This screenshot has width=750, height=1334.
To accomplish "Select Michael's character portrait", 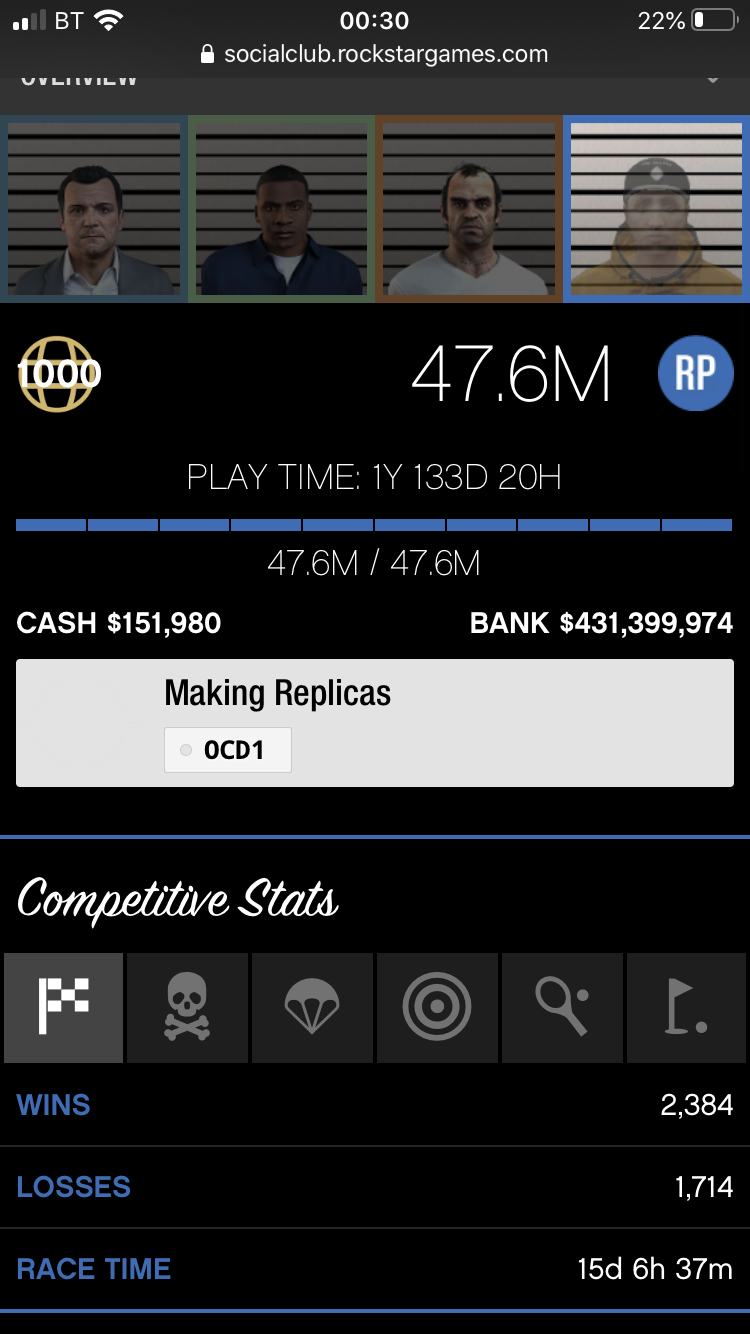I will (94, 208).
